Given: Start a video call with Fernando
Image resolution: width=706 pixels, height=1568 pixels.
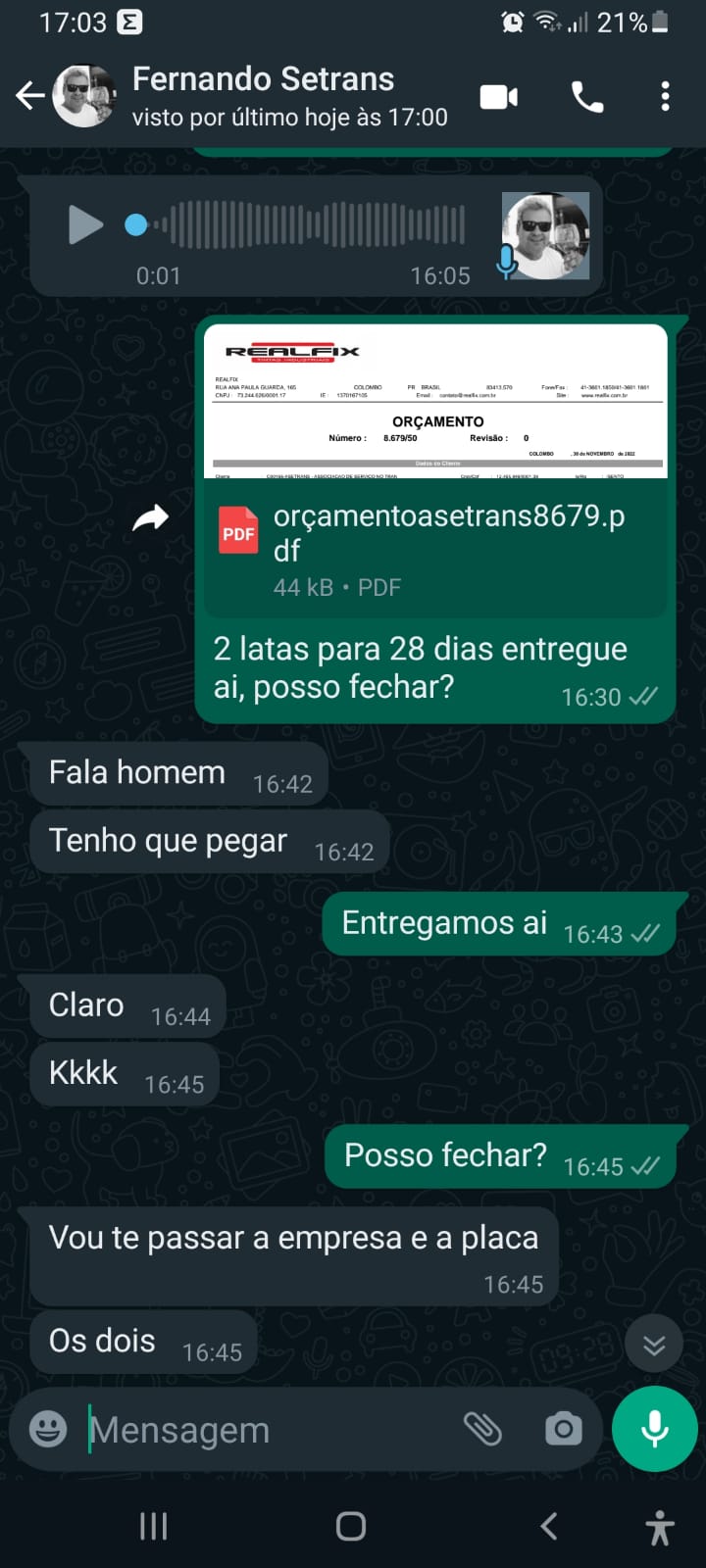Looking at the screenshot, I should pyautogui.click(x=498, y=96).
